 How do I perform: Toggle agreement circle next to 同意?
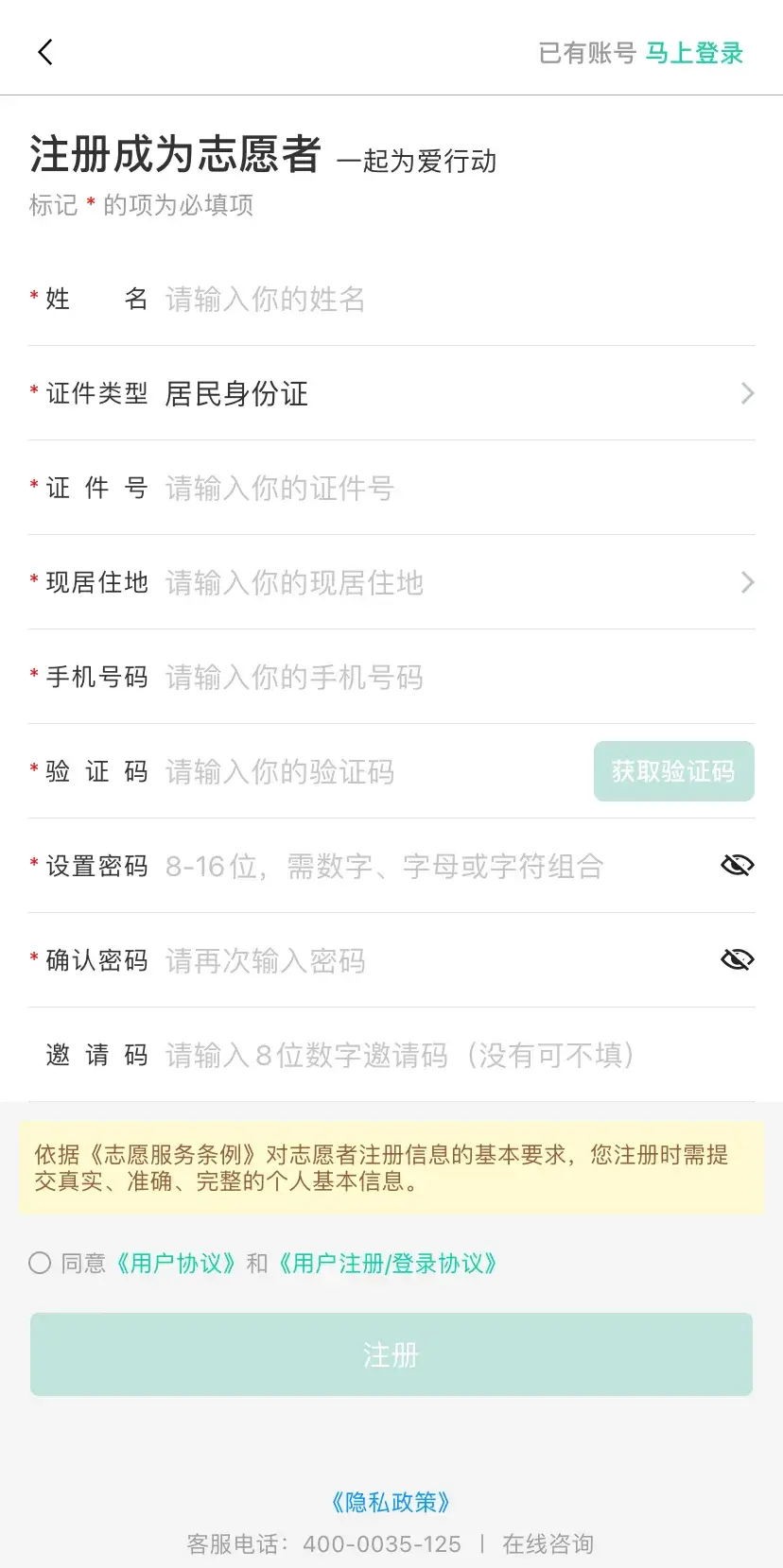[x=39, y=1262]
